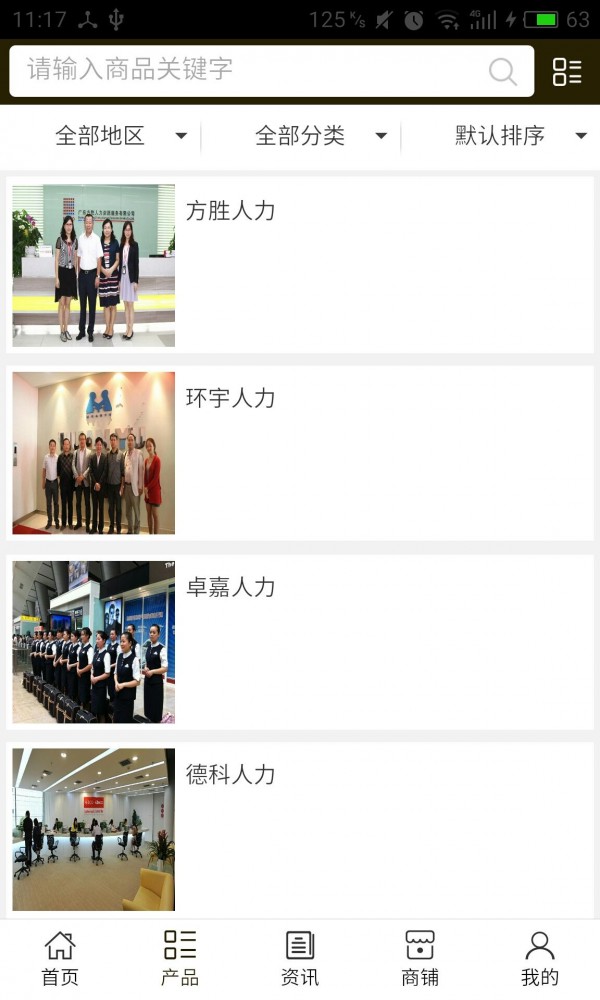600x1000 pixels.
Task: View the 卓嘉人力 listing
Action: point(300,641)
